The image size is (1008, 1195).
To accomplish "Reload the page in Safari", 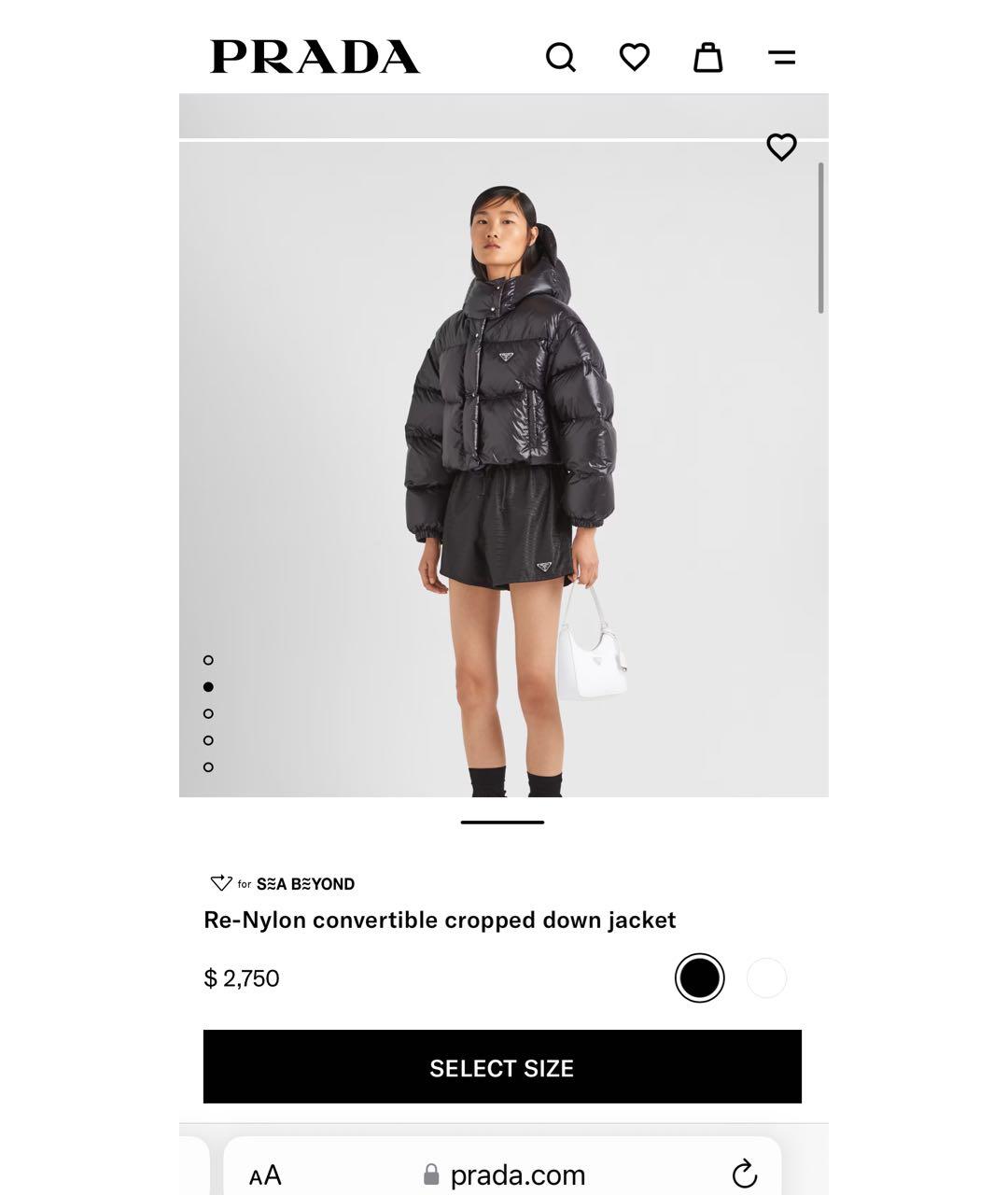I will pos(744,1174).
